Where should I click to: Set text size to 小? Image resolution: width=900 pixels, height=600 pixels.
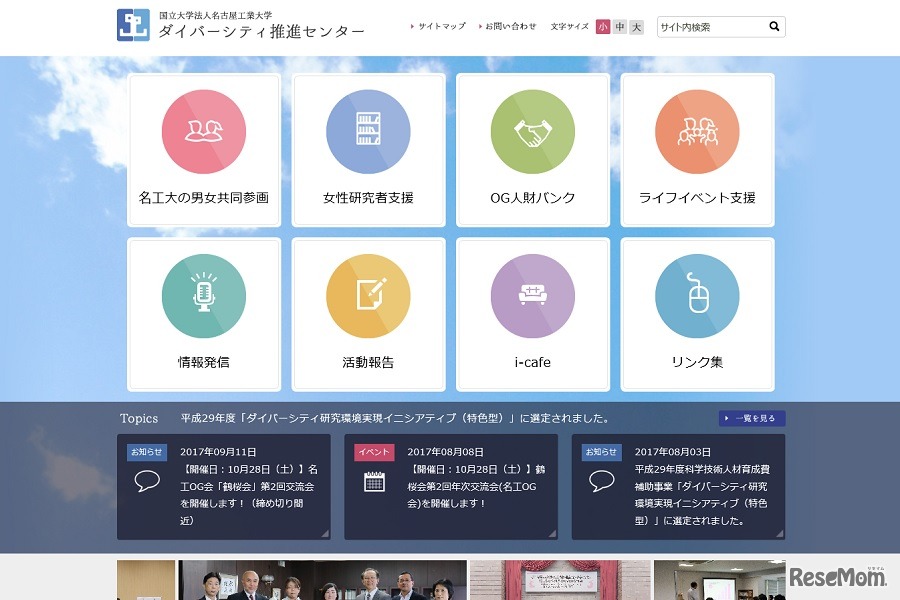click(602, 27)
